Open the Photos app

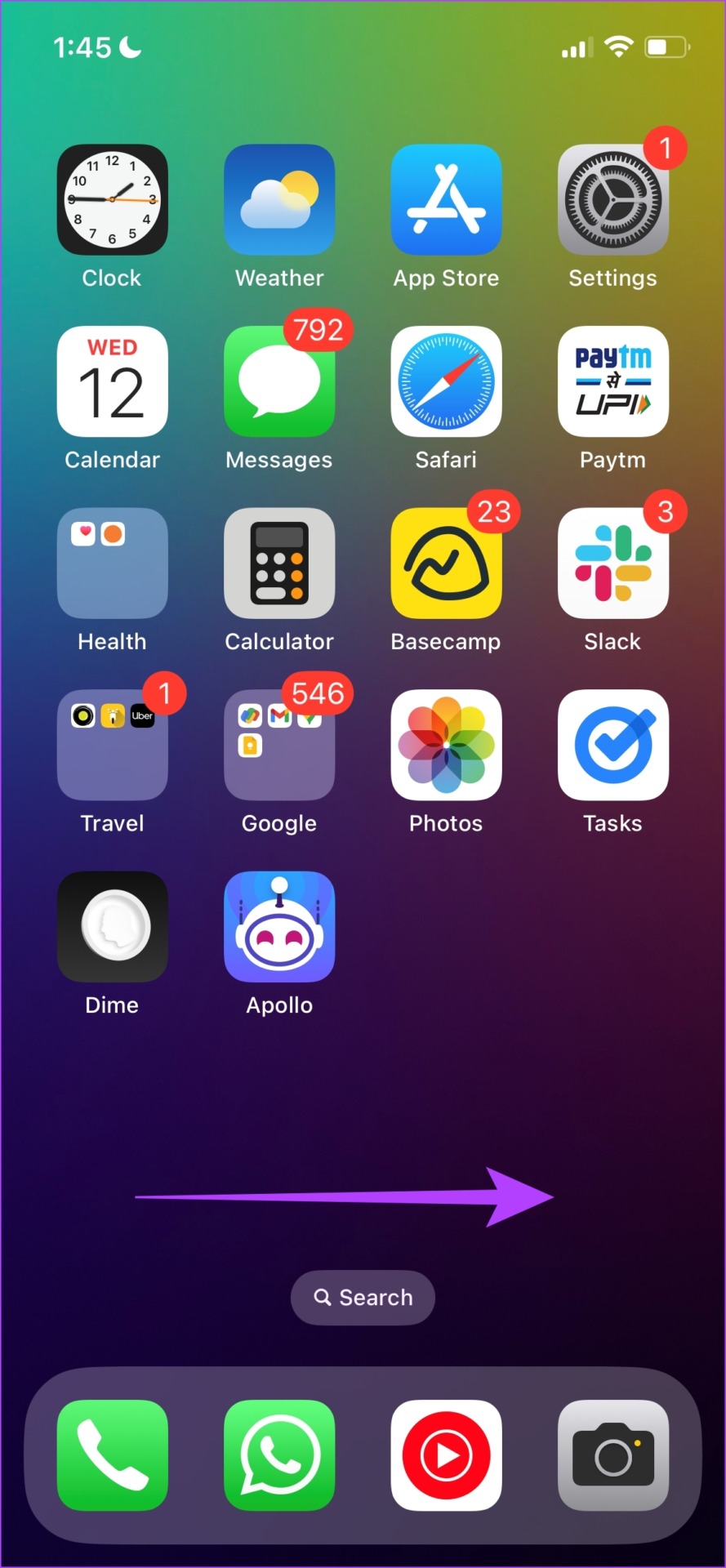pyautogui.click(x=446, y=745)
